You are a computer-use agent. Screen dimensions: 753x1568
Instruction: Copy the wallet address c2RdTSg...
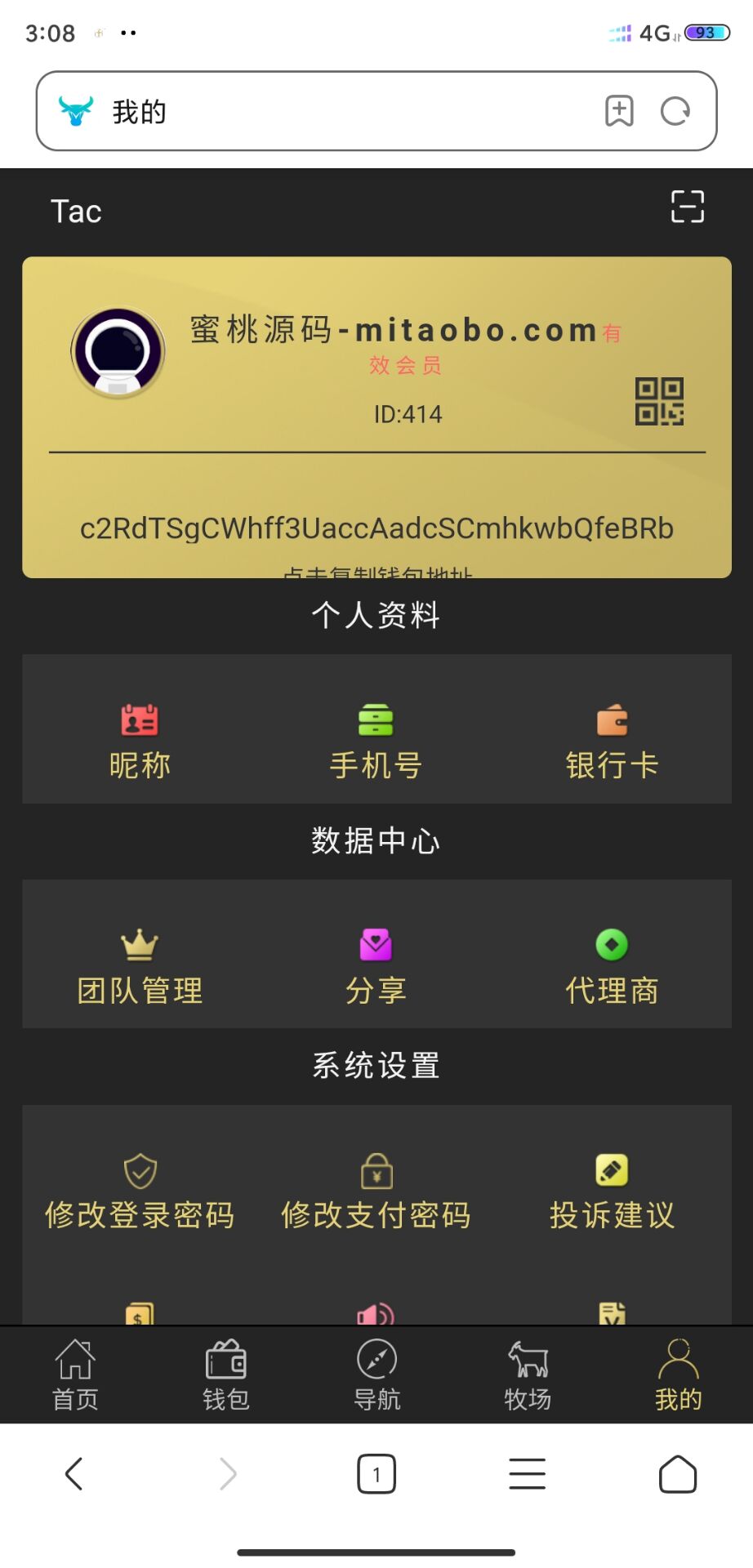click(376, 529)
